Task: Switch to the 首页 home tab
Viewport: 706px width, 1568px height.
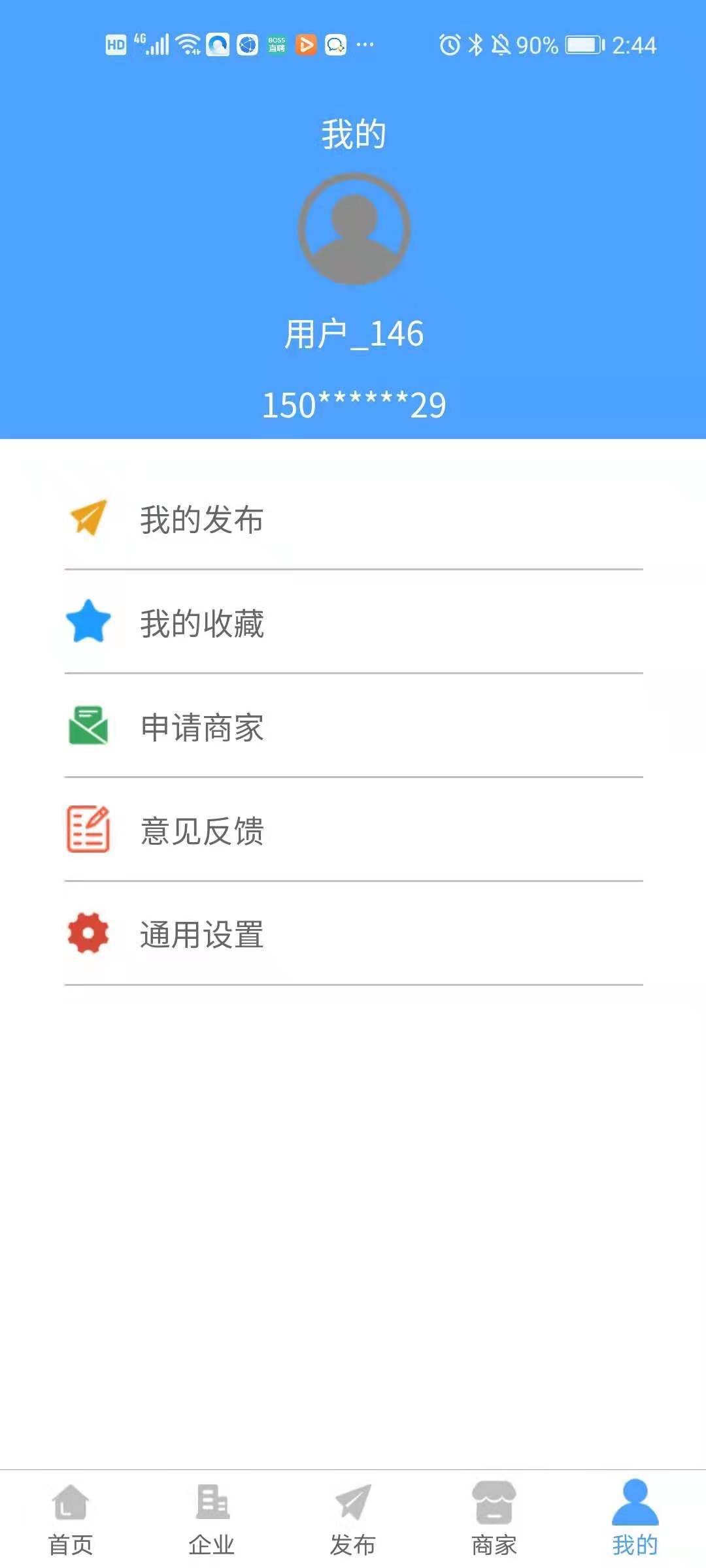Action: tap(71, 1518)
